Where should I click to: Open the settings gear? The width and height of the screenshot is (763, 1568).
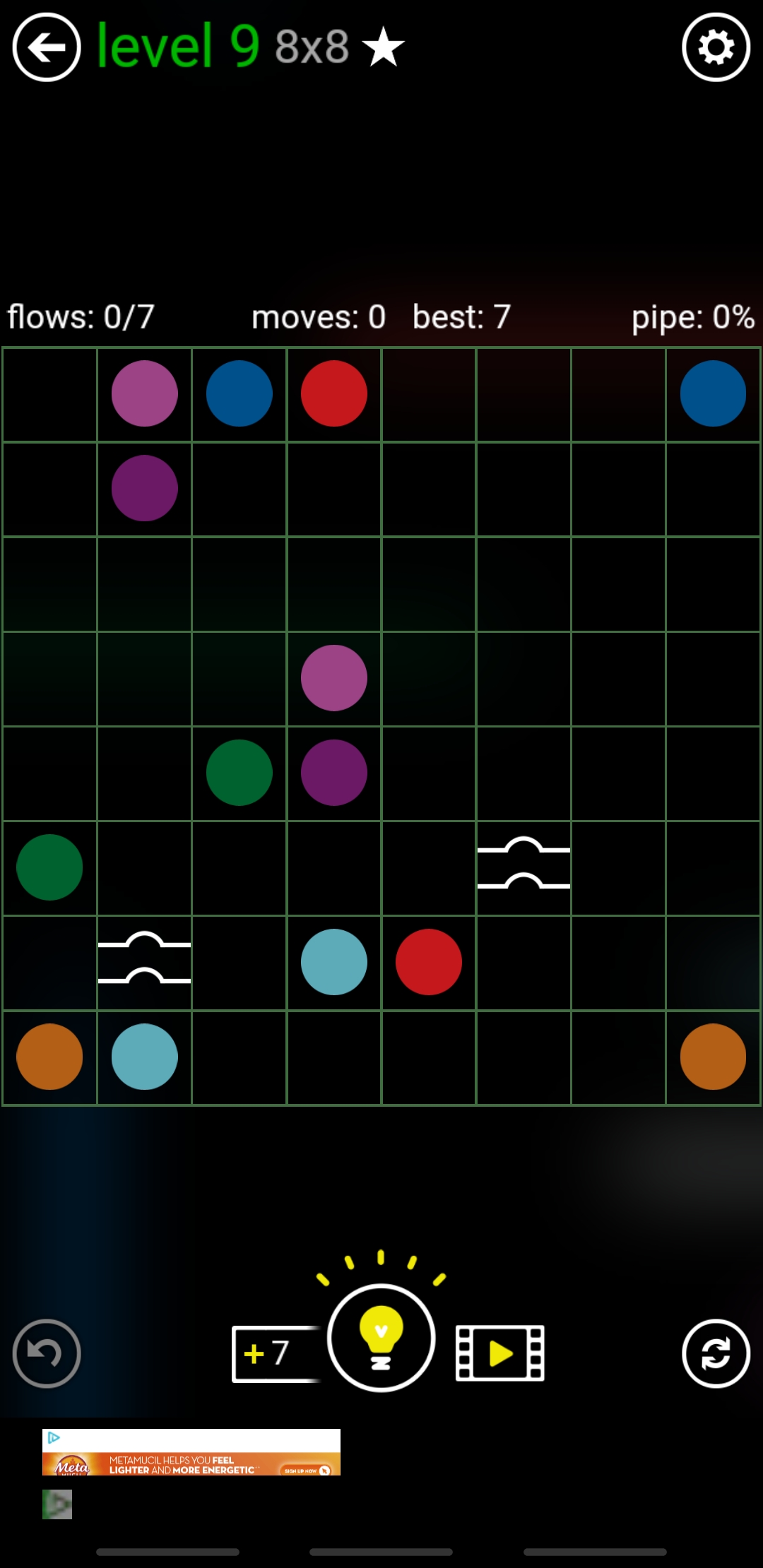tap(716, 47)
